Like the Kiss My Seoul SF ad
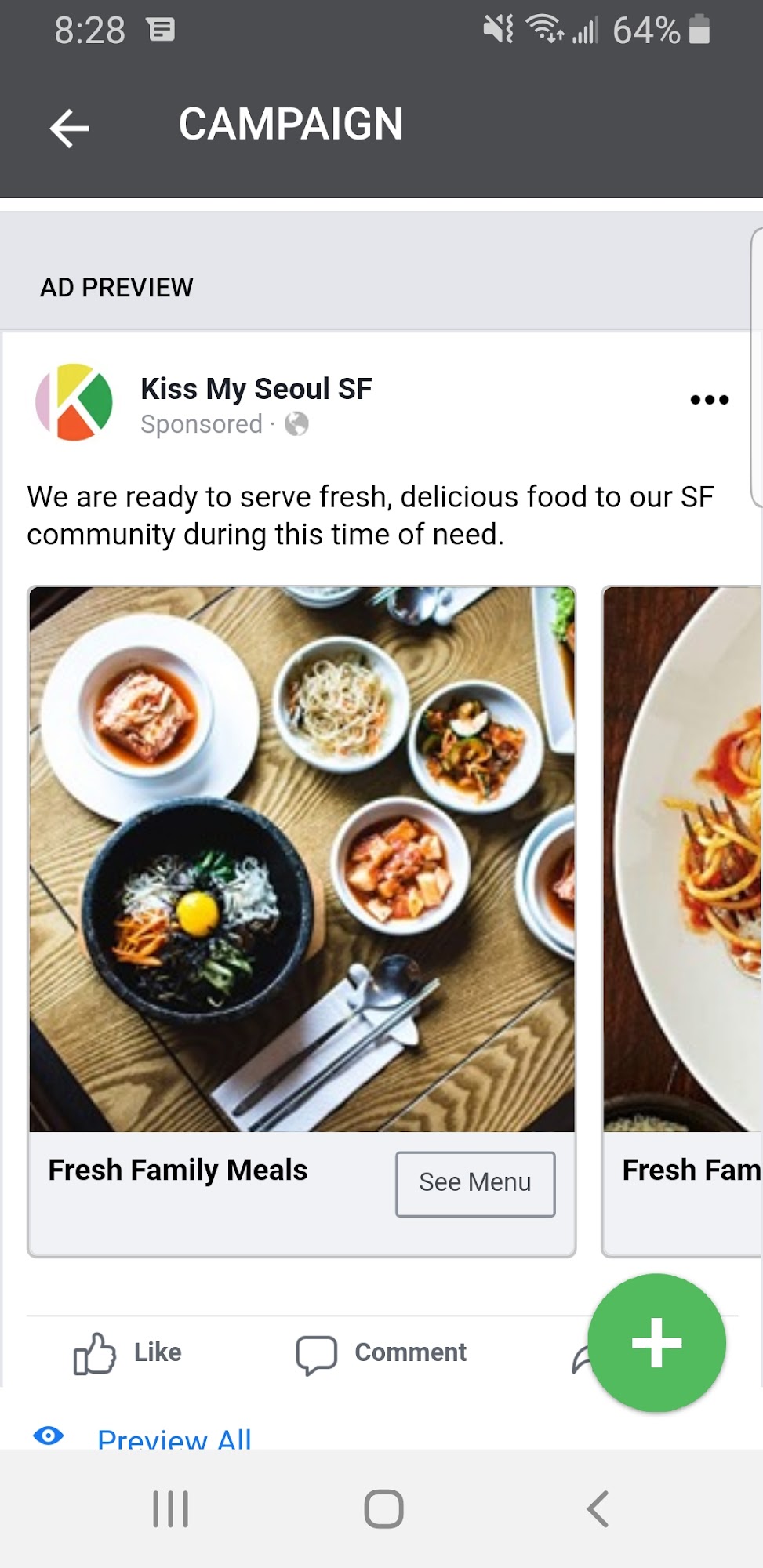 pos(128,1352)
